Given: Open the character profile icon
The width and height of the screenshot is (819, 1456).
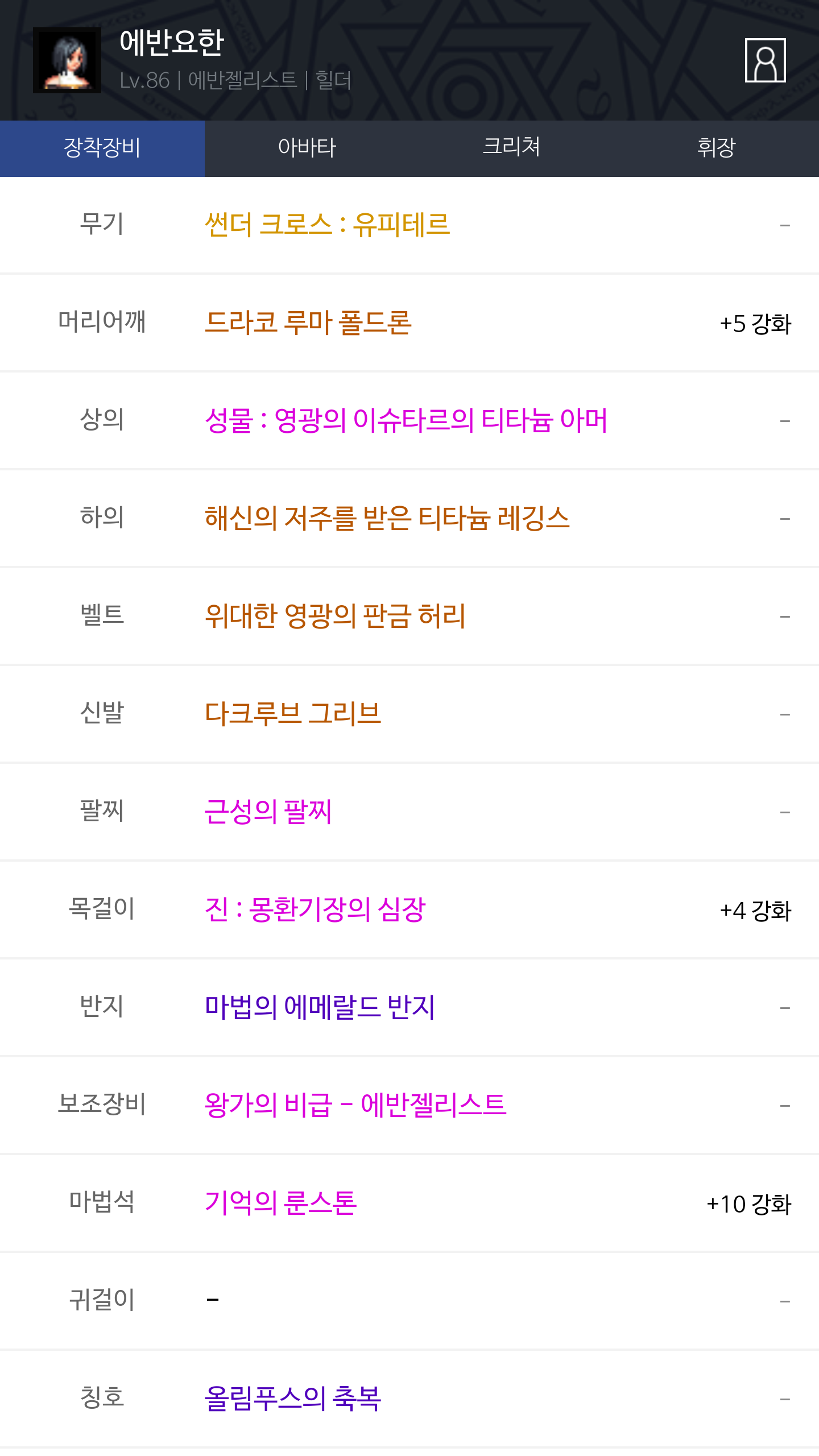Looking at the screenshot, I should 765,60.
